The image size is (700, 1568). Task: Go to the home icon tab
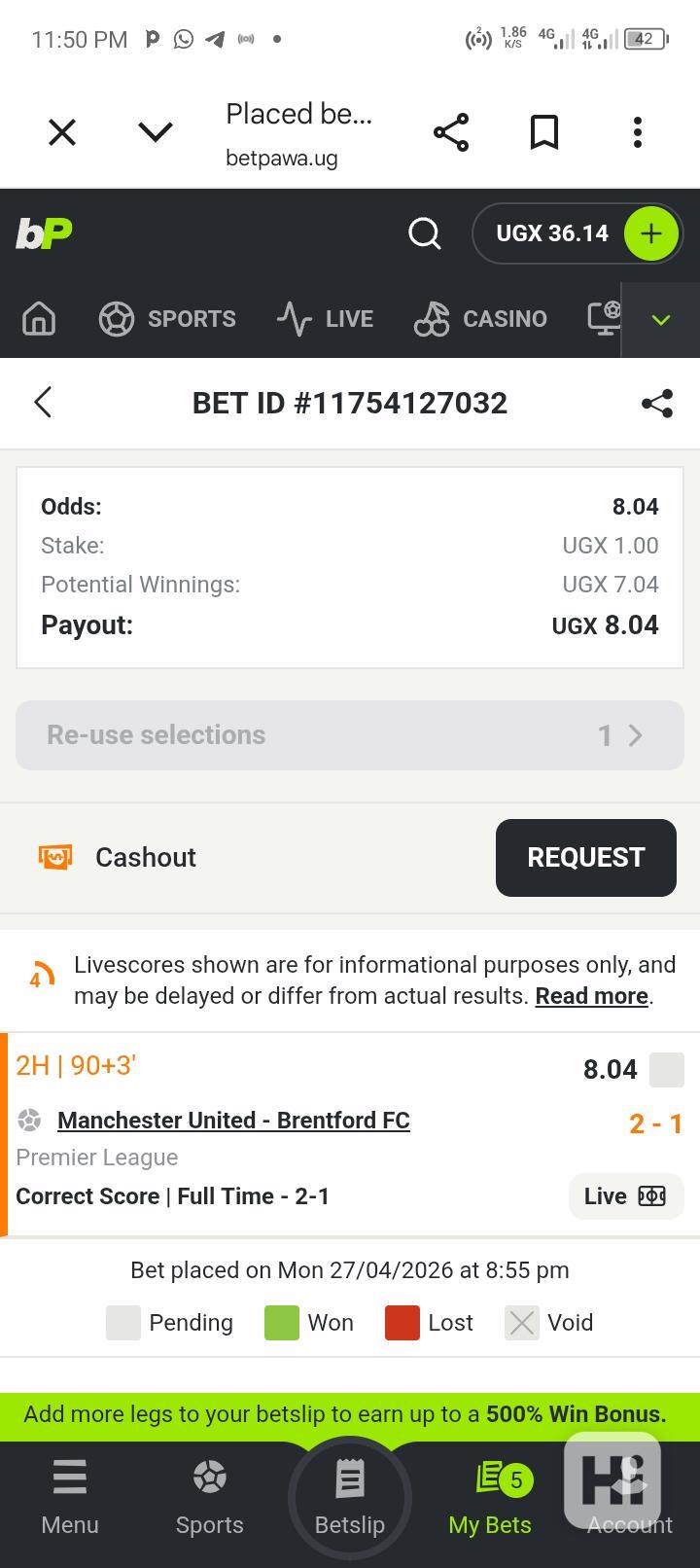[x=39, y=319]
